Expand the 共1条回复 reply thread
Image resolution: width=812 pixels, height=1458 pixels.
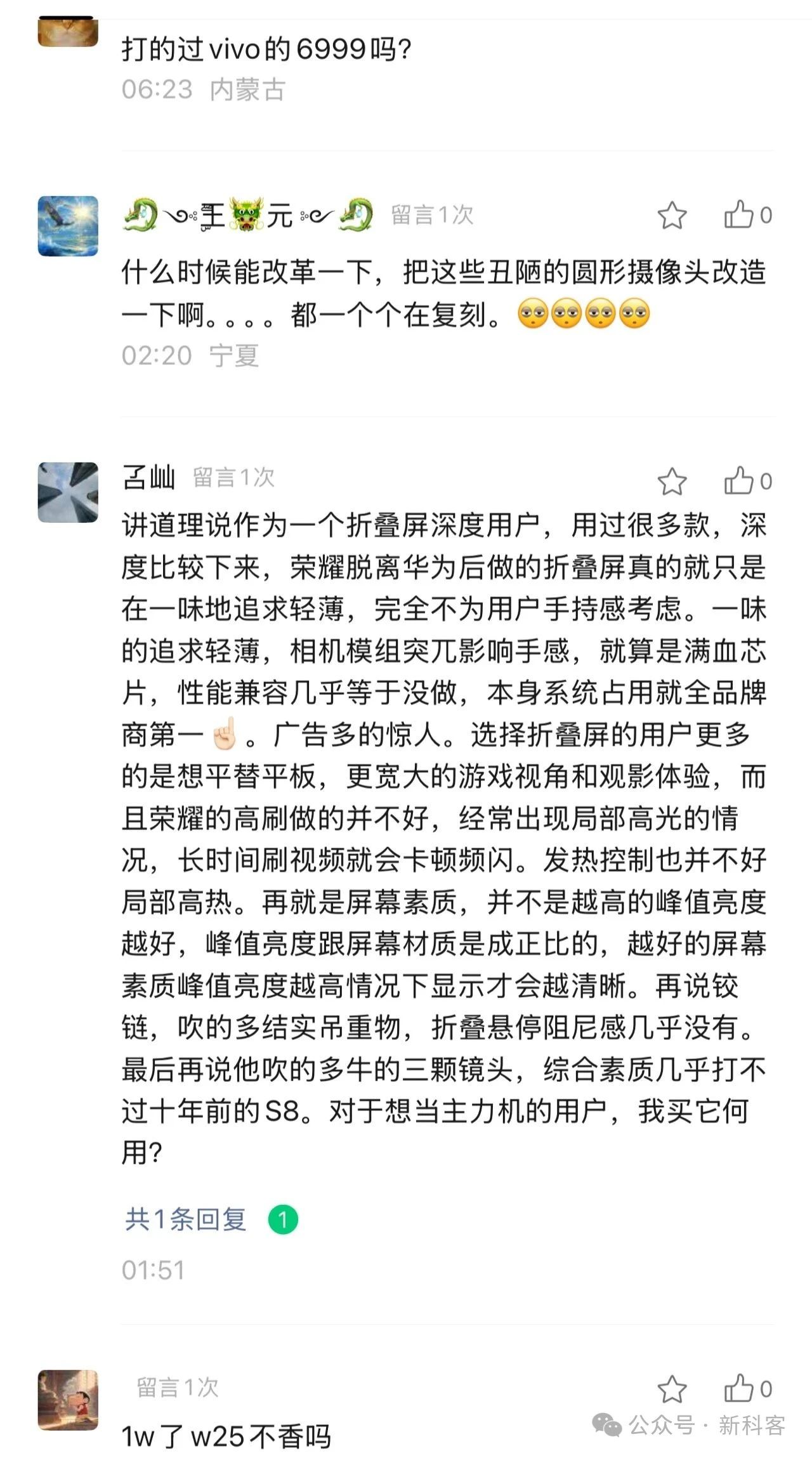tap(185, 1219)
